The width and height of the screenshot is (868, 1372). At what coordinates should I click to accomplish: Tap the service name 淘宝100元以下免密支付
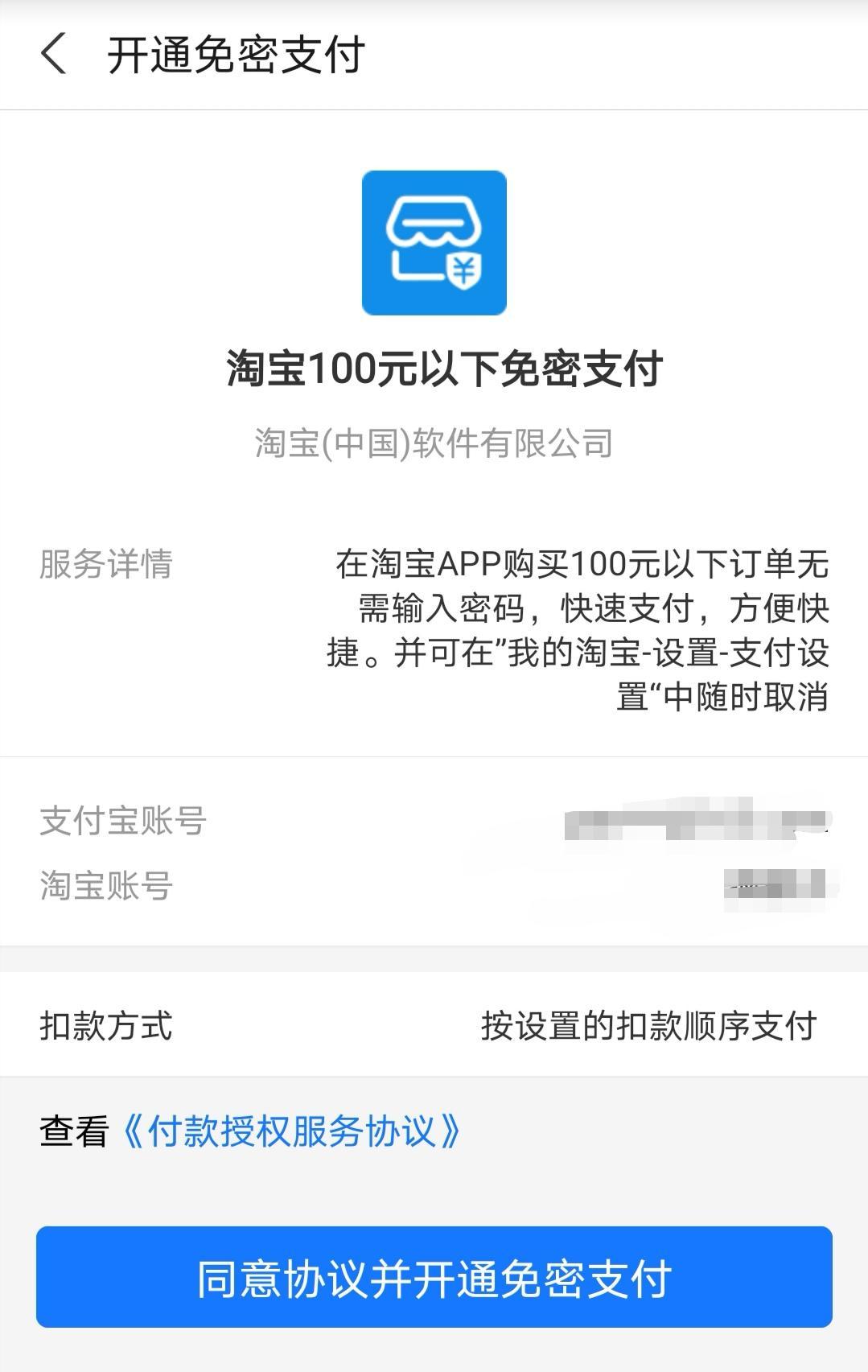tap(434, 369)
